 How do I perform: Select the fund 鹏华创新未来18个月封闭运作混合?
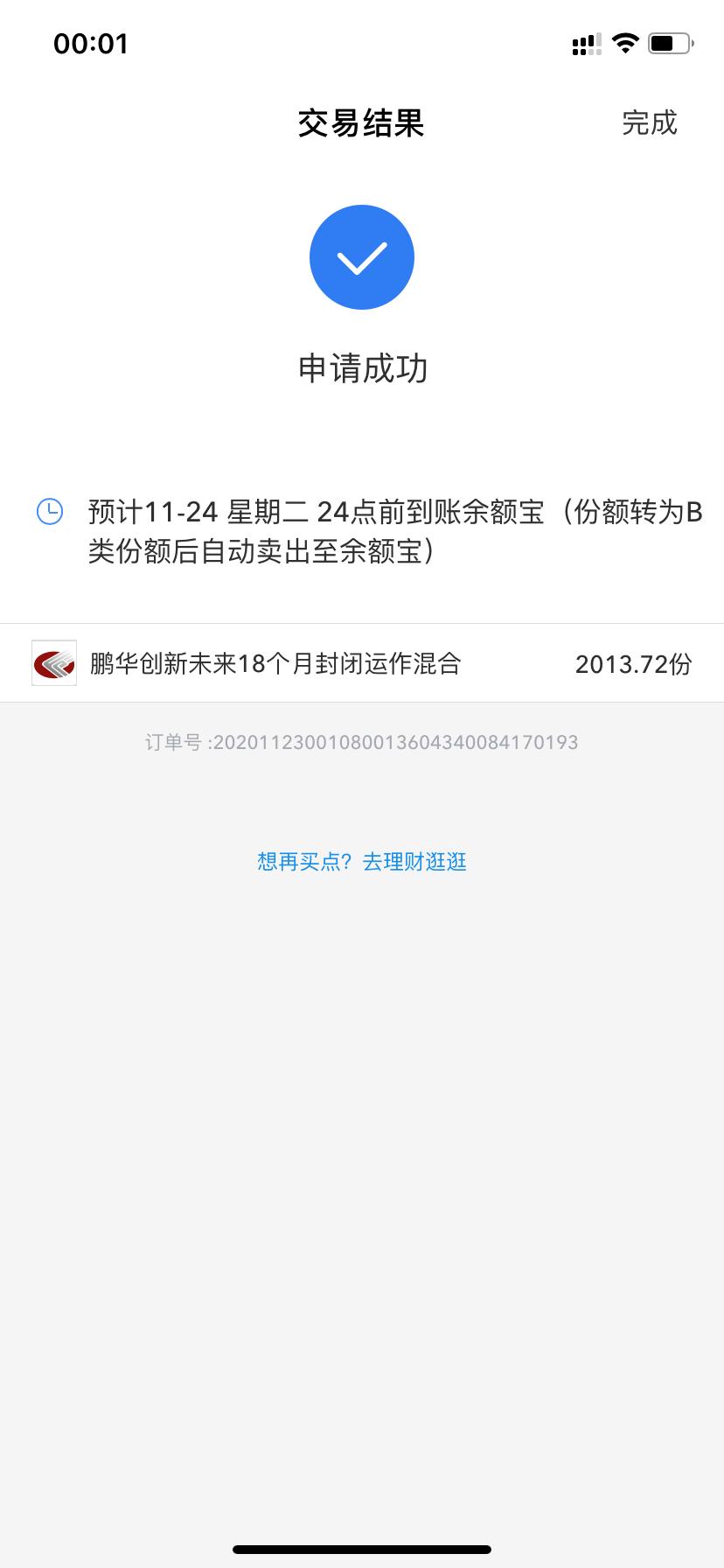[275, 664]
